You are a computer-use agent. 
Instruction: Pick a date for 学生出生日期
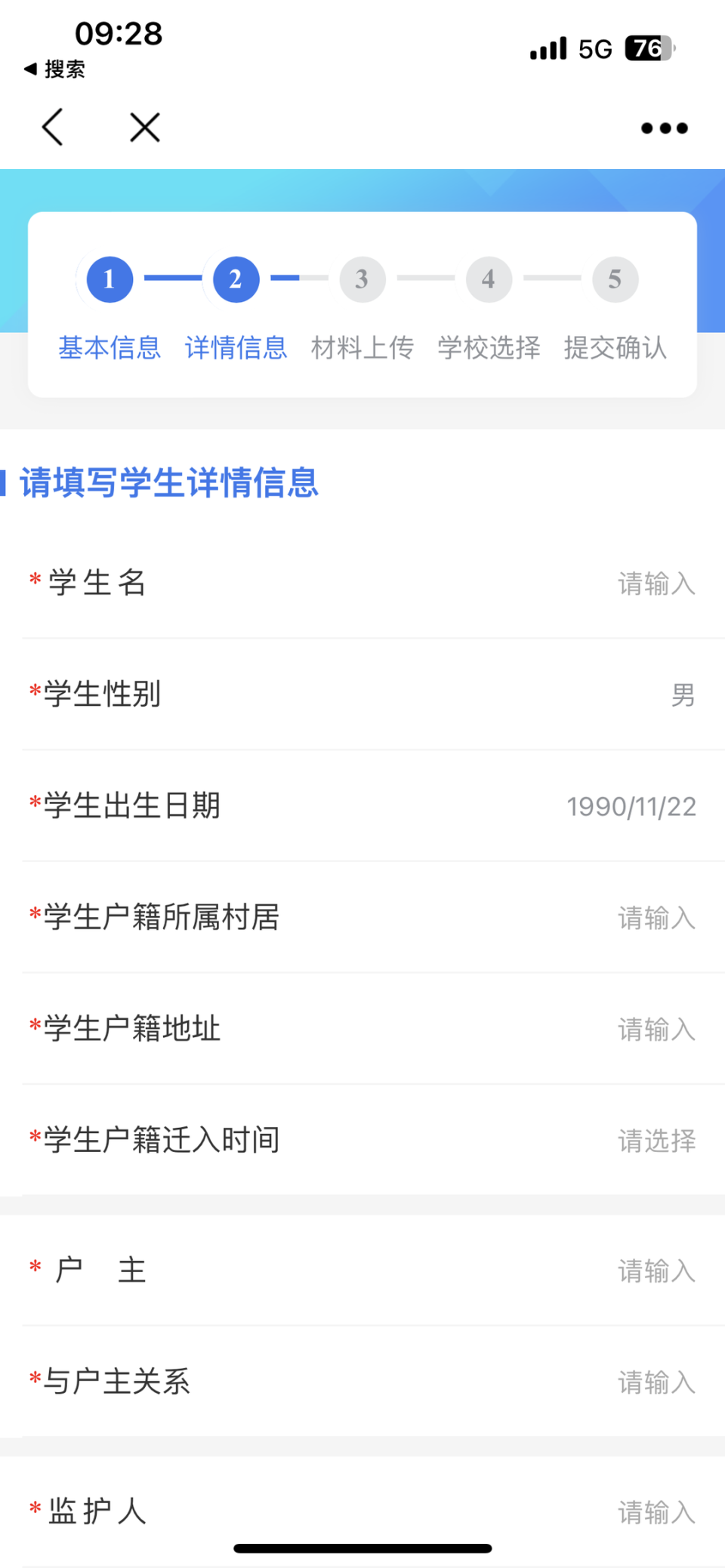coord(631,806)
